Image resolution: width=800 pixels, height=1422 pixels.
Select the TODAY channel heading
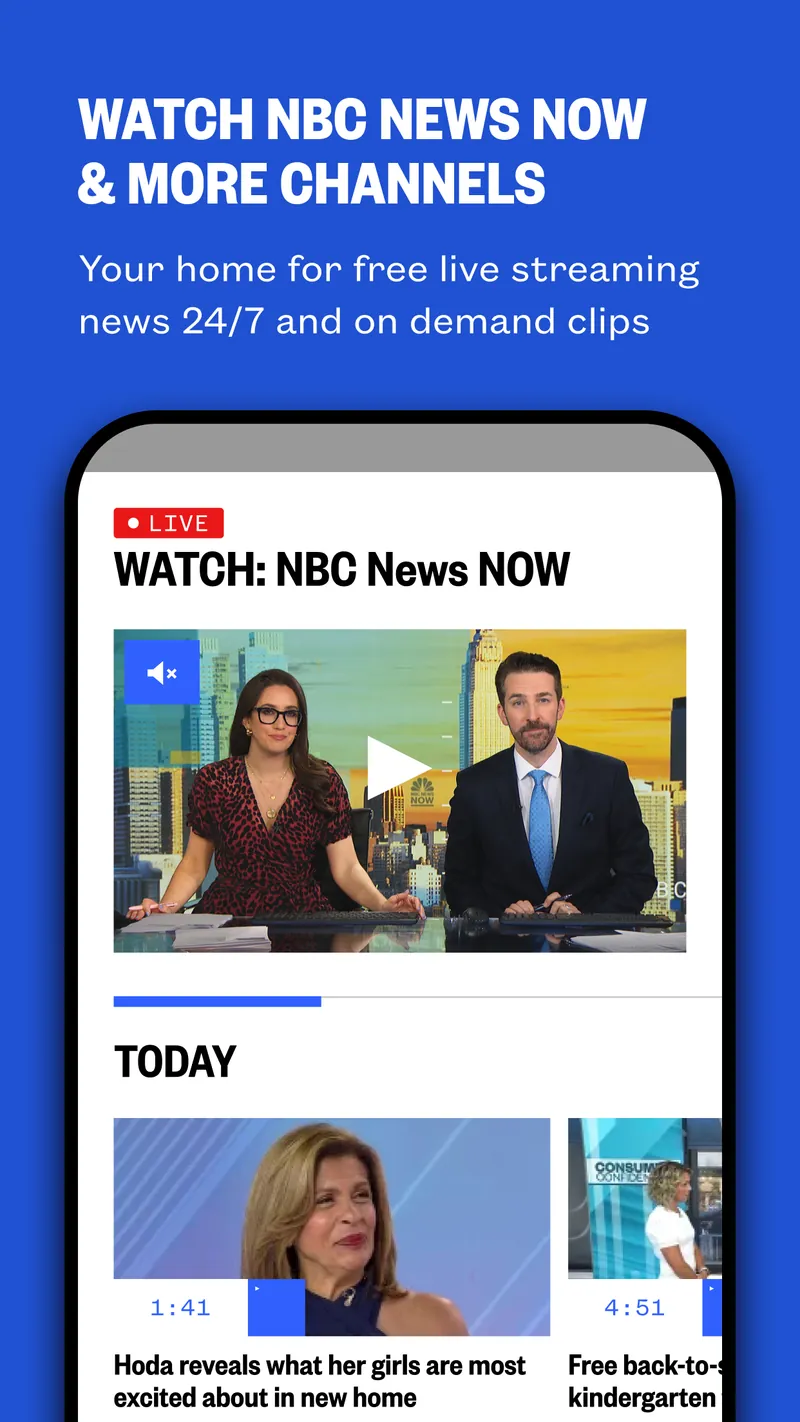(175, 1061)
